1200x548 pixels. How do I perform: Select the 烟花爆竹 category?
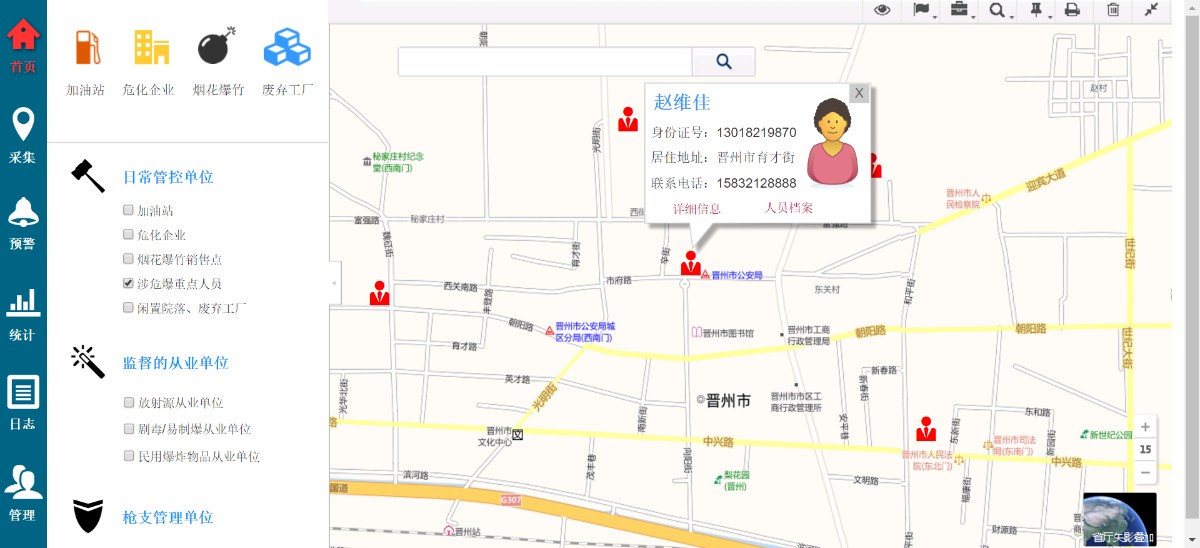pyautogui.click(x=217, y=61)
